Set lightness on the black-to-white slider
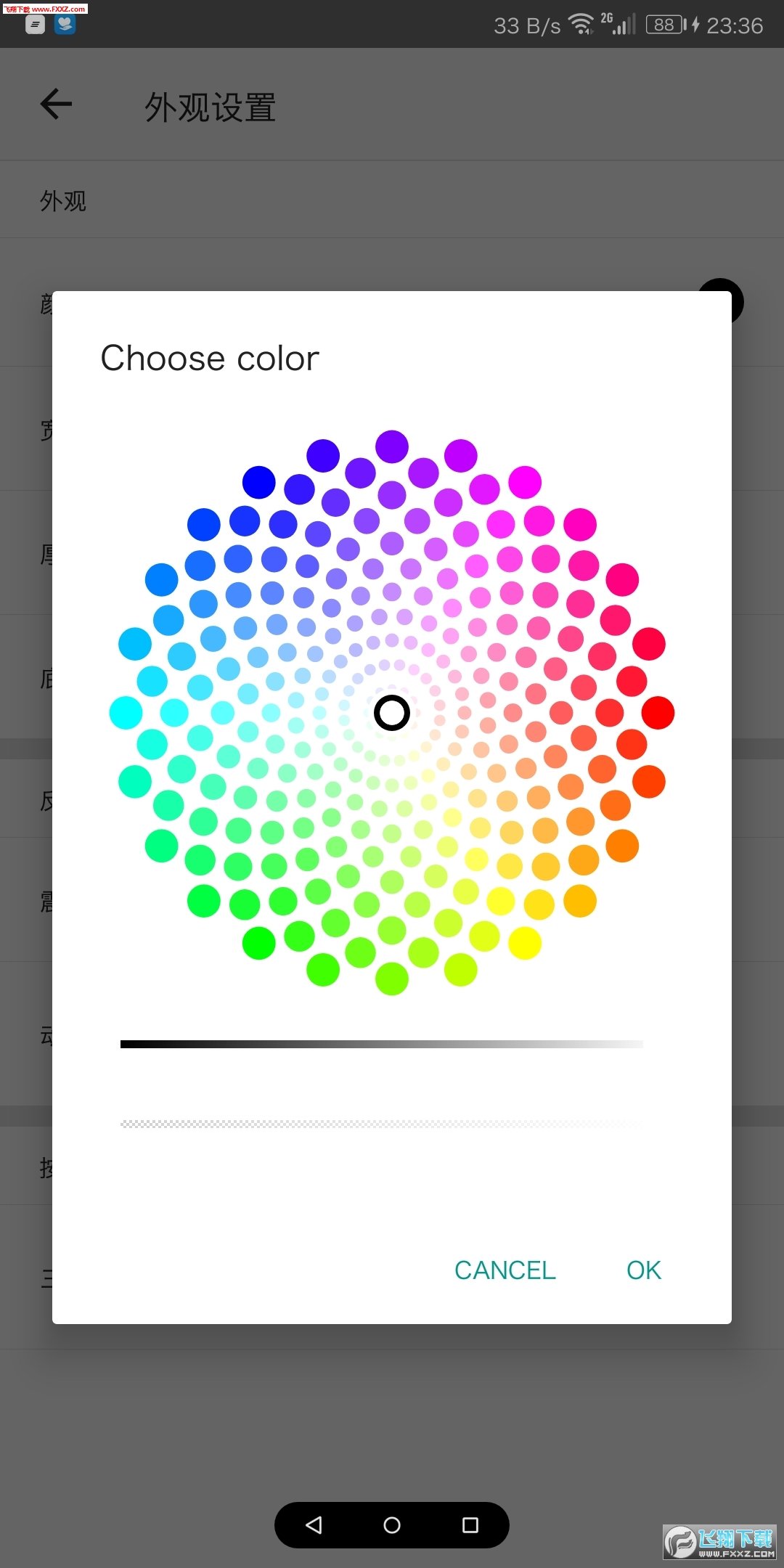The height and width of the screenshot is (1568, 784). pyautogui.click(x=381, y=1045)
